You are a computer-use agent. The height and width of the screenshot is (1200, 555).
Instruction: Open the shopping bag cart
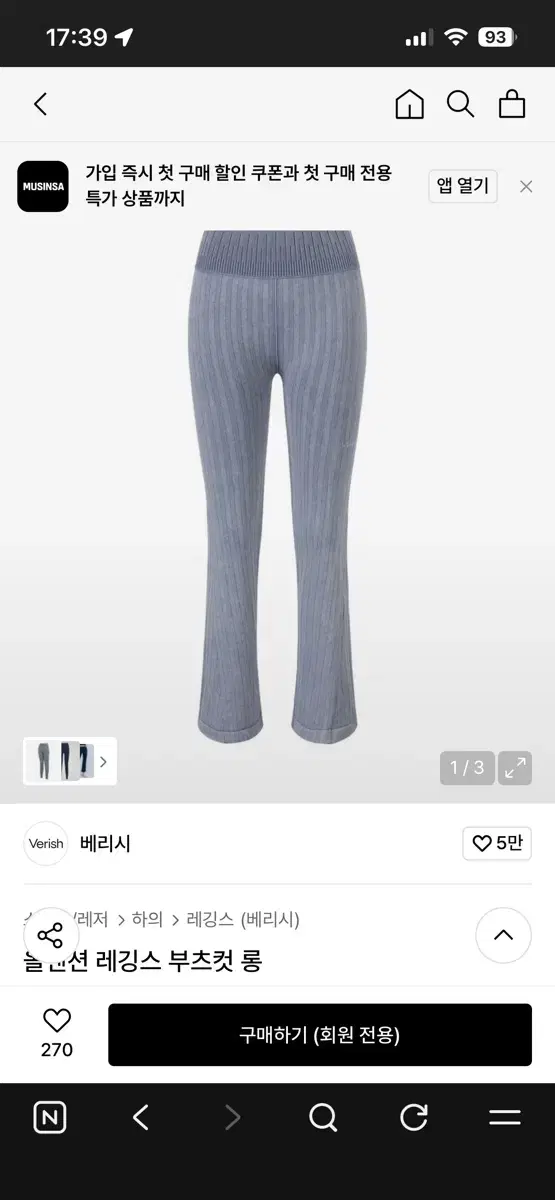[512, 104]
